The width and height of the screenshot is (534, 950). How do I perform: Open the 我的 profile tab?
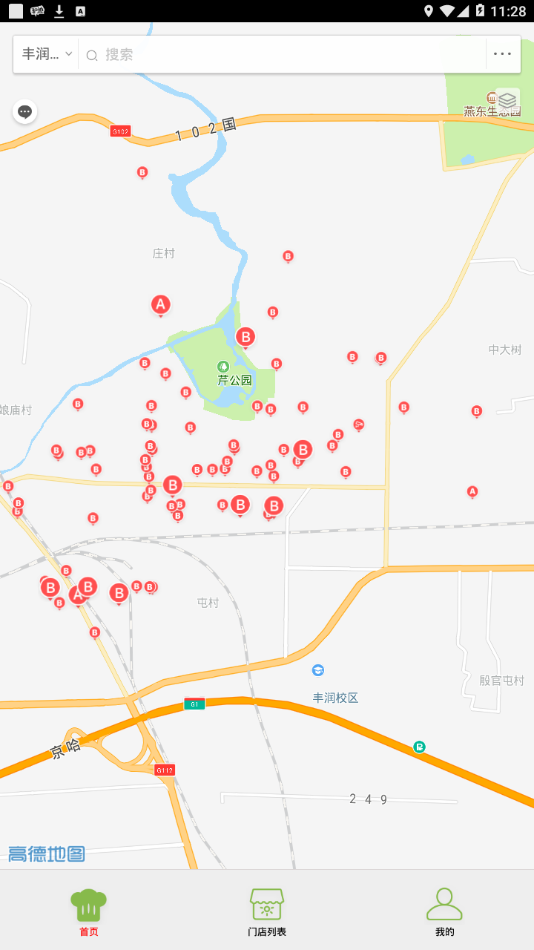[444, 912]
